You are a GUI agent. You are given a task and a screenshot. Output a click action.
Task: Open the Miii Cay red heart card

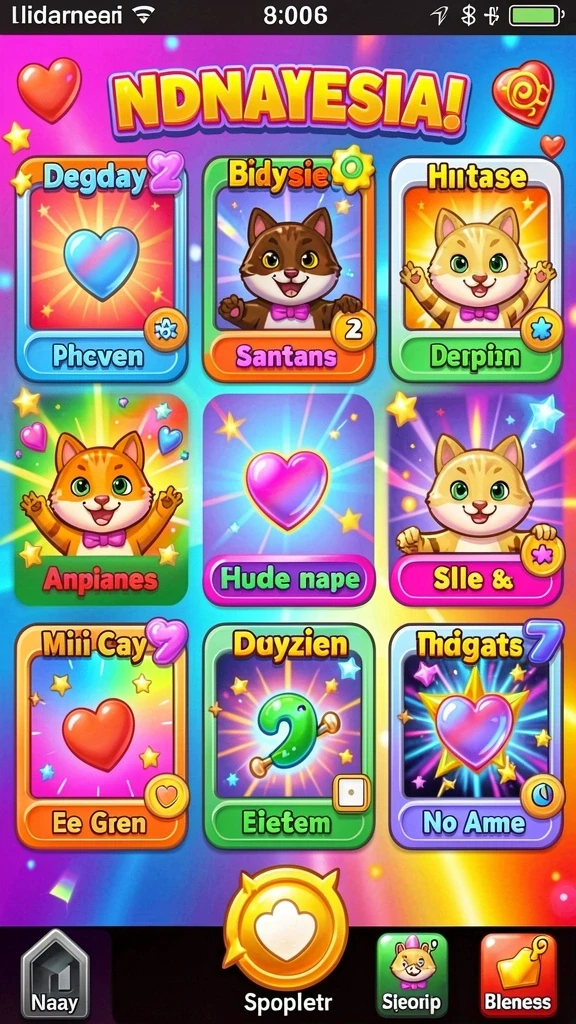click(x=101, y=735)
